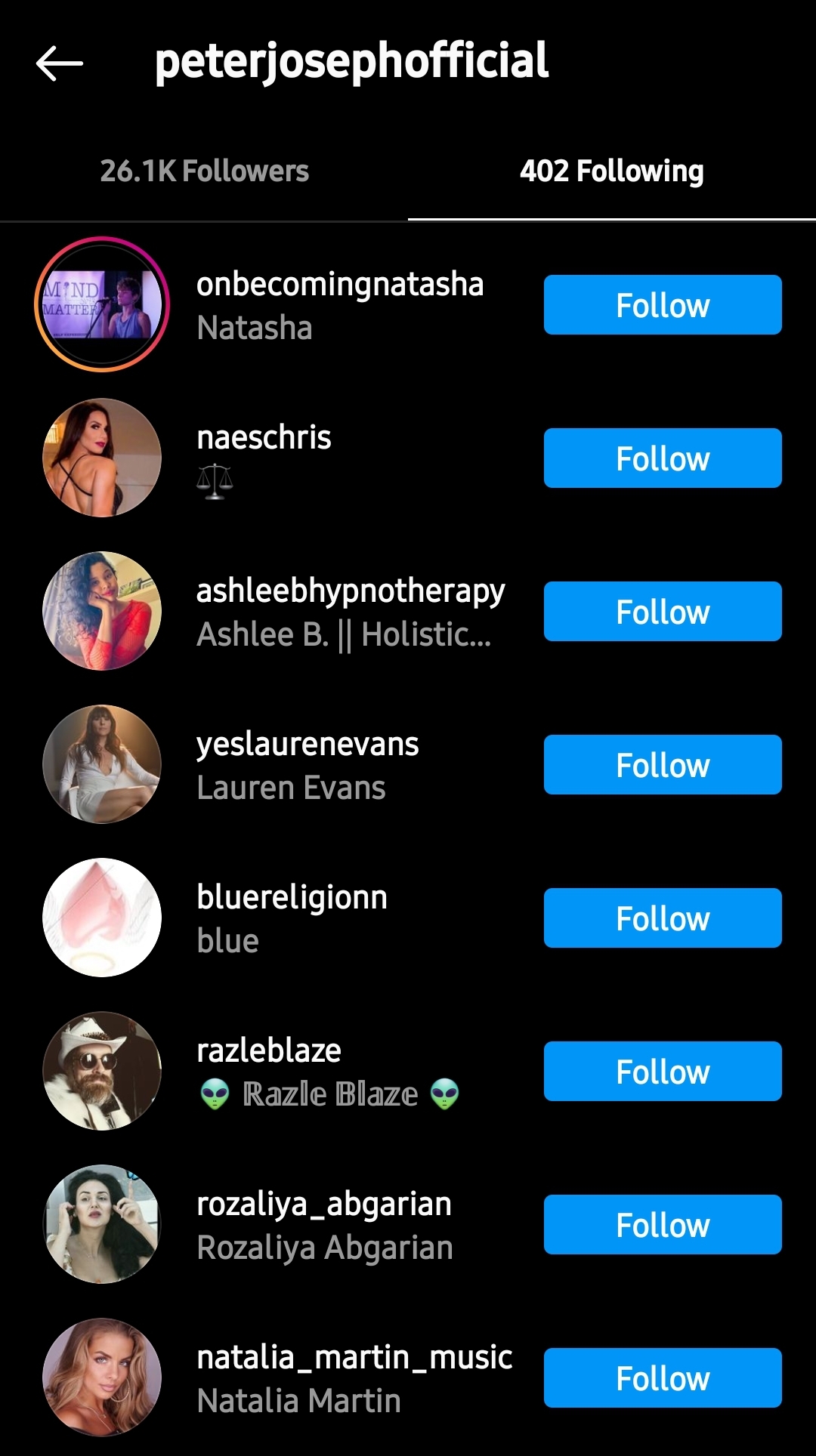Image resolution: width=816 pixels, height=1456 pixels.
Task: Open Rozaliya Abgarian's profile row
Action: [272, 1225]
